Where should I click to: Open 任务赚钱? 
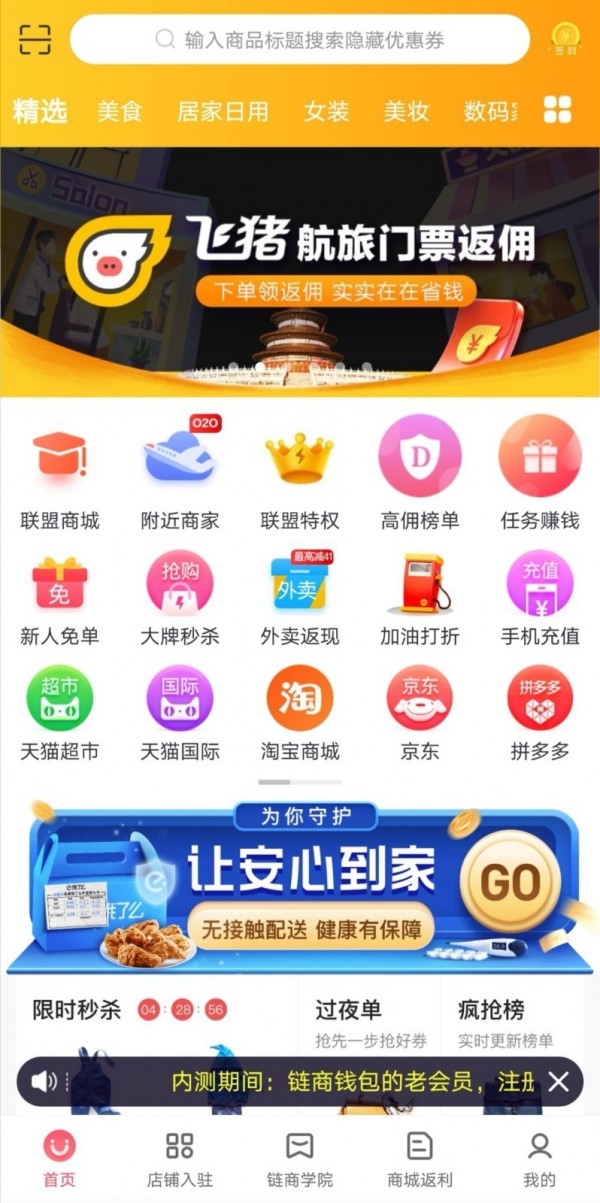click(540, 474)
